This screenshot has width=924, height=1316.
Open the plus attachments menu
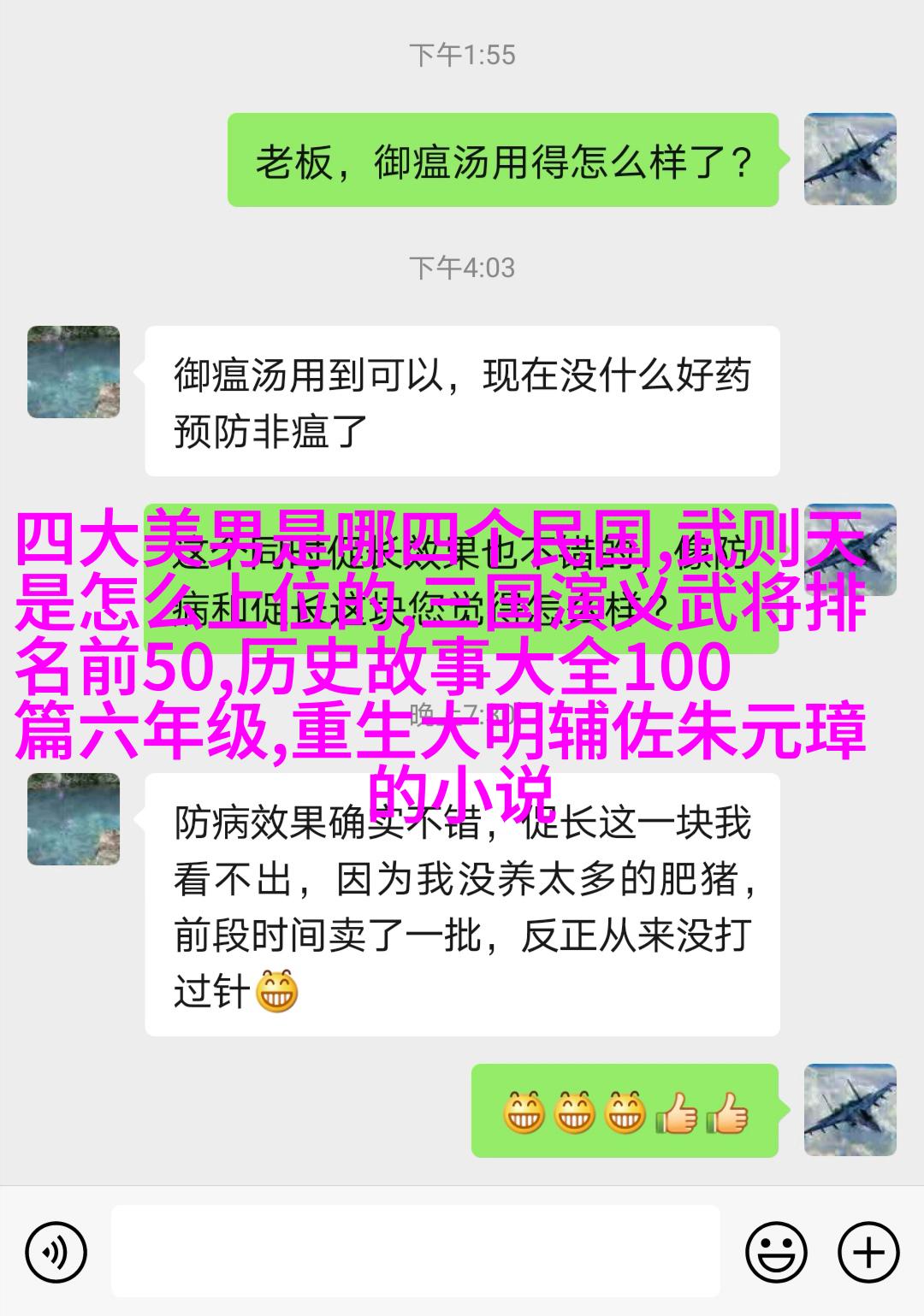(x=868, y=1253)
